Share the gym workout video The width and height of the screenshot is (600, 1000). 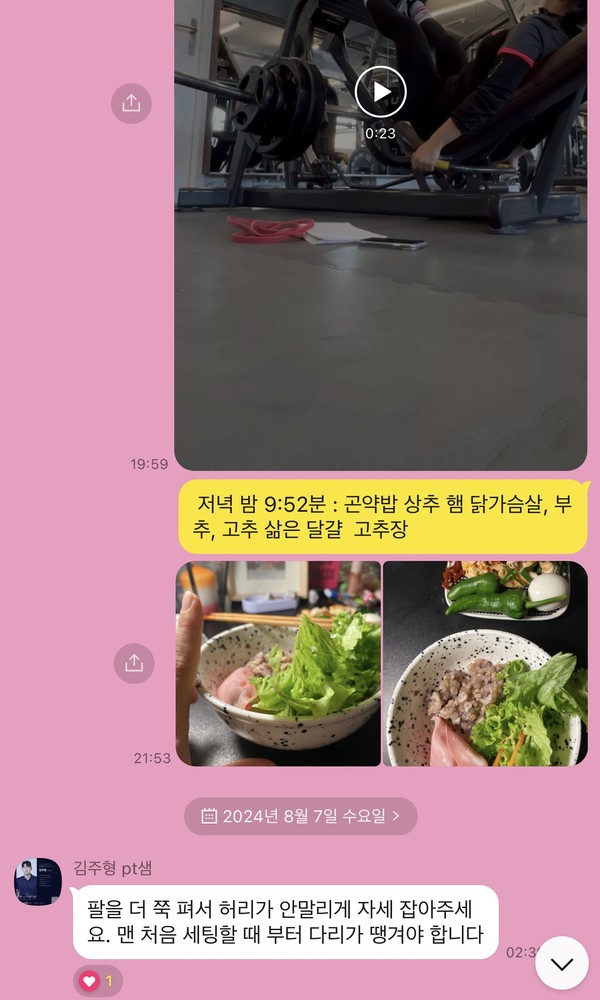tap(131, 103)
